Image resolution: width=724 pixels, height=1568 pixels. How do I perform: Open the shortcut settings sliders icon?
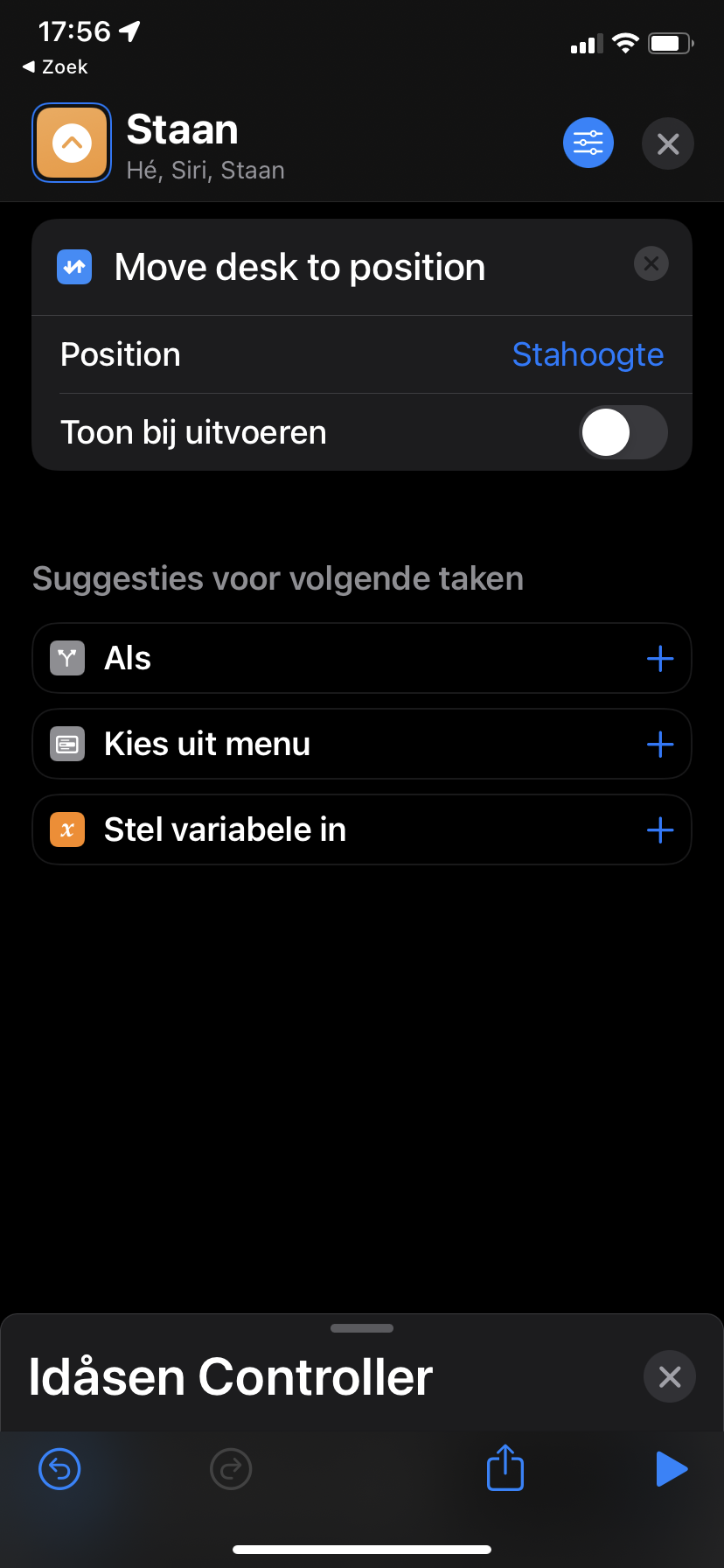(x=588, y=143)
